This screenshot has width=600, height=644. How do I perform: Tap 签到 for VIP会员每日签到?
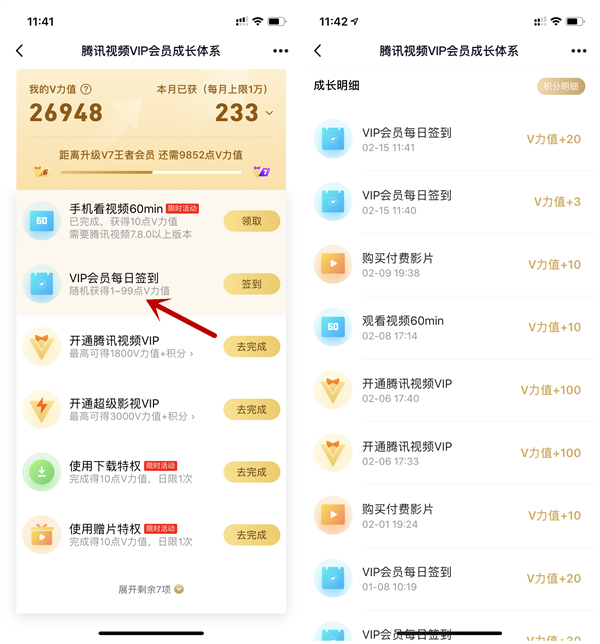251,284
